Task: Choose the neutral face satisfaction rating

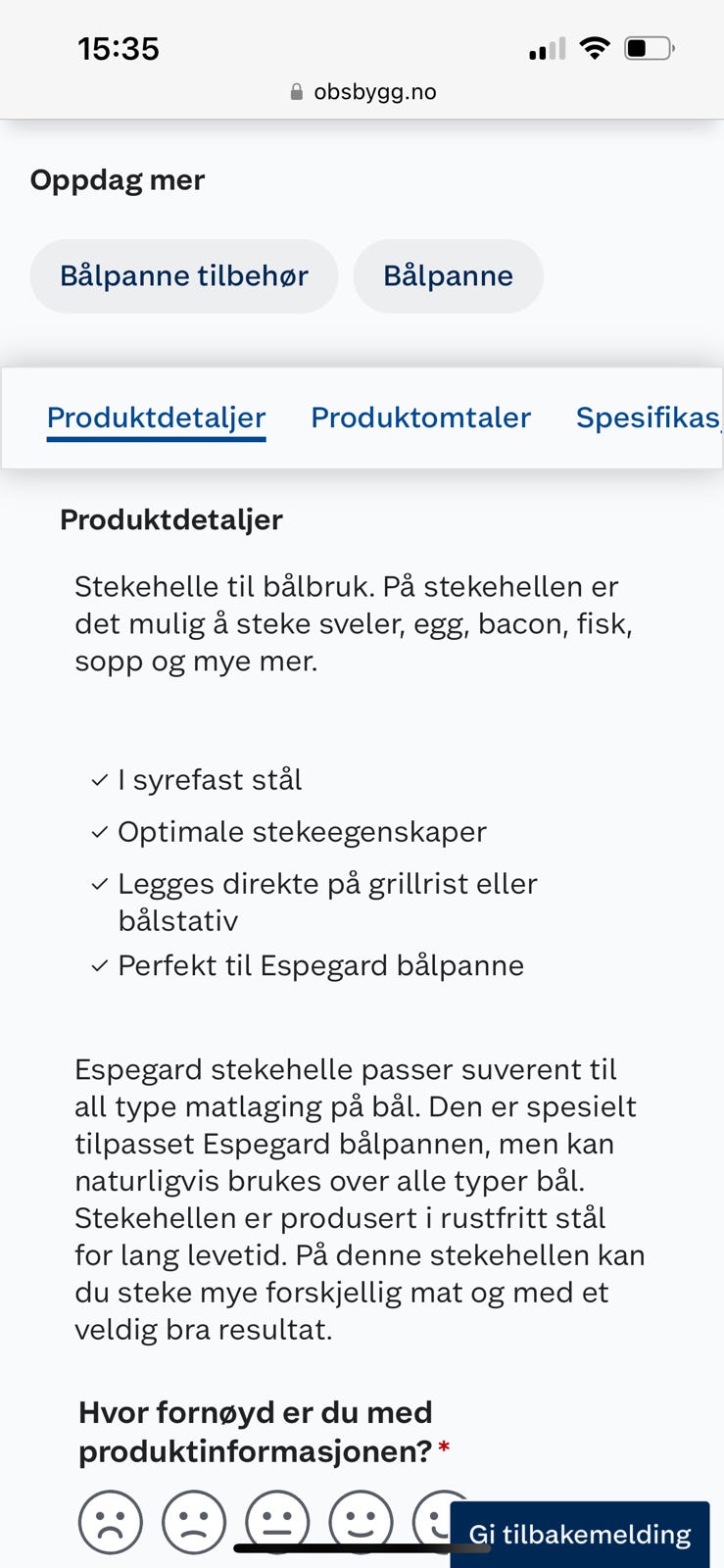Action: point(277,1521)
